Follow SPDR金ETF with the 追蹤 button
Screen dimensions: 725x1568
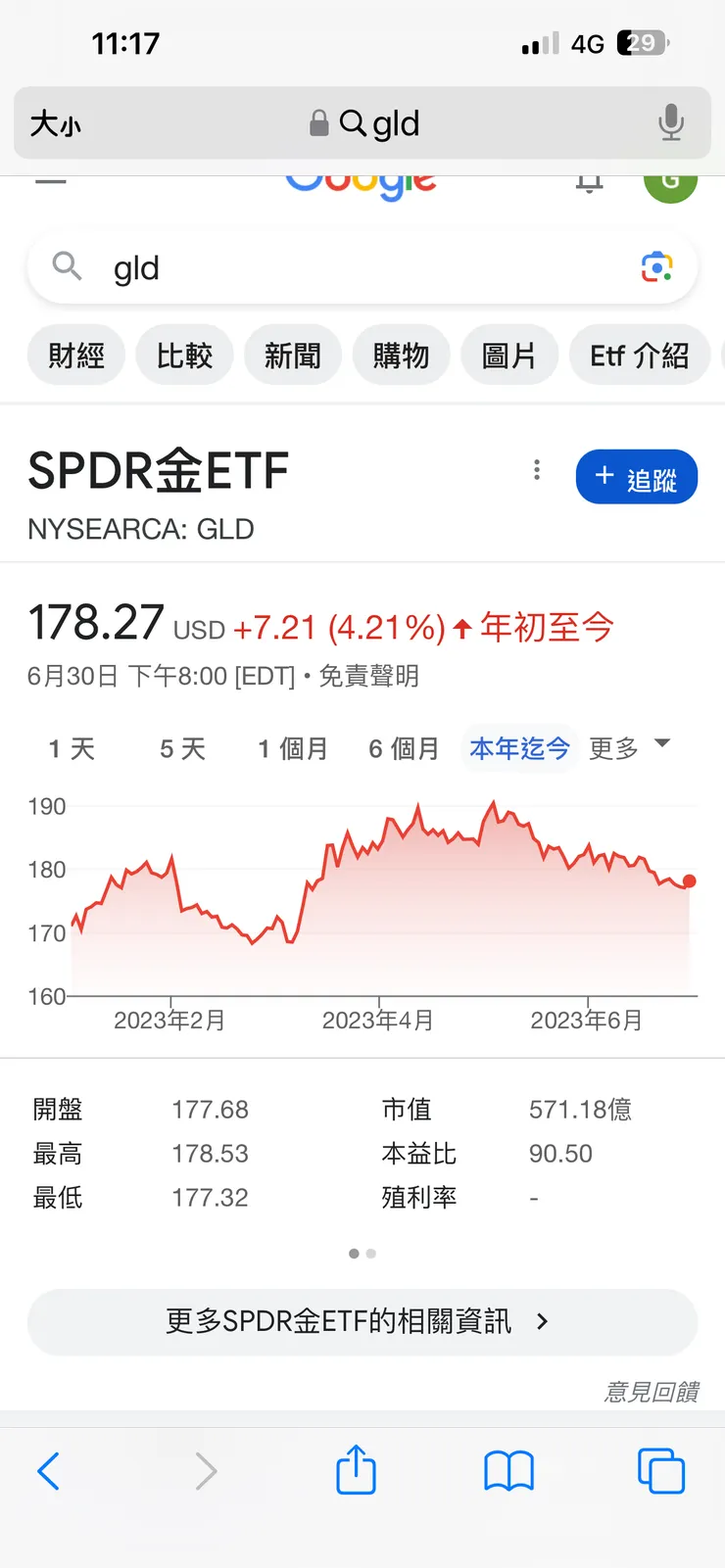pyautogui.click(x=637, y=478)
